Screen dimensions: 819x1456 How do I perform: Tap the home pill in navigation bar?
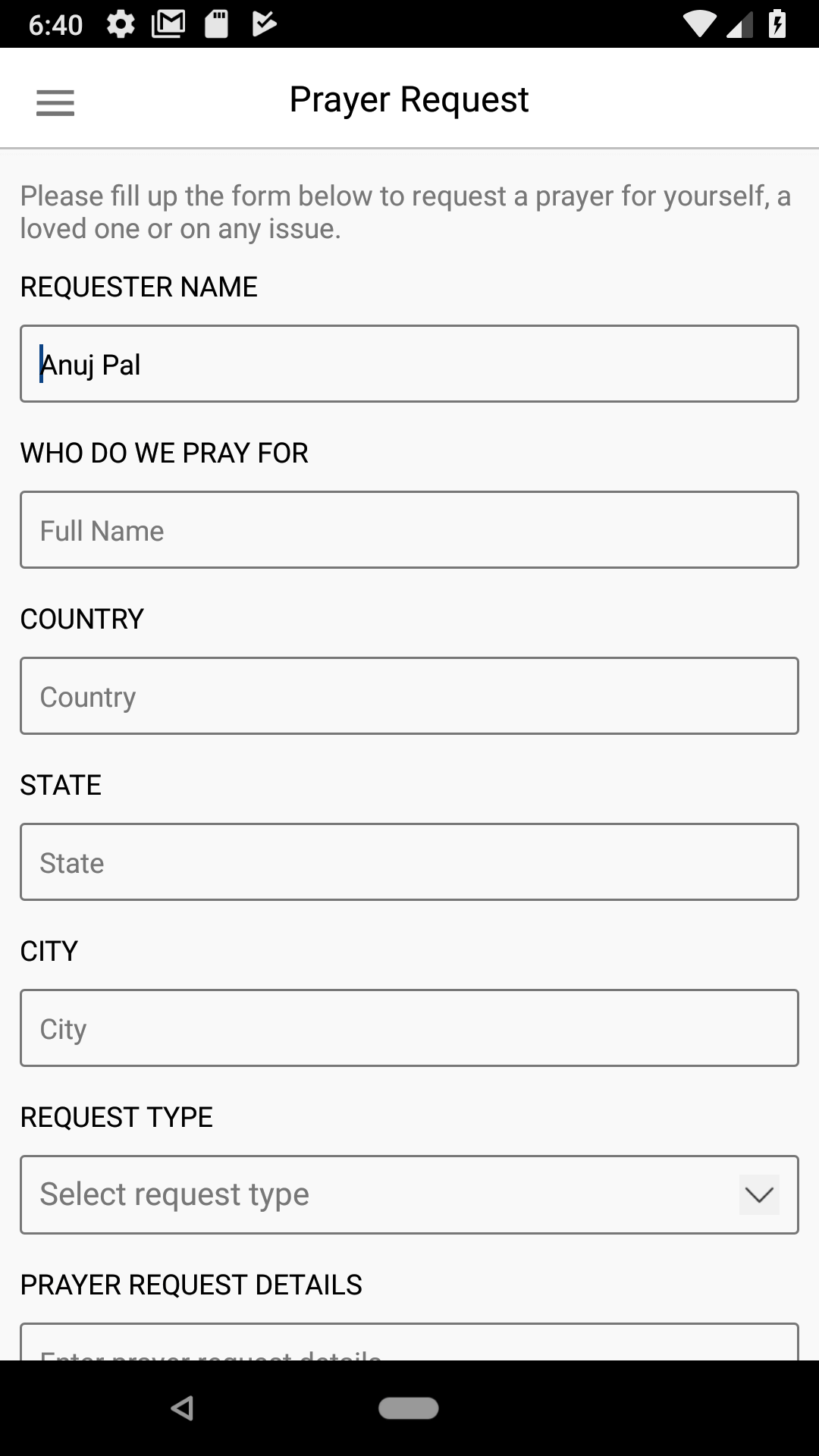pyautogui.click(x=409, y=1408)
